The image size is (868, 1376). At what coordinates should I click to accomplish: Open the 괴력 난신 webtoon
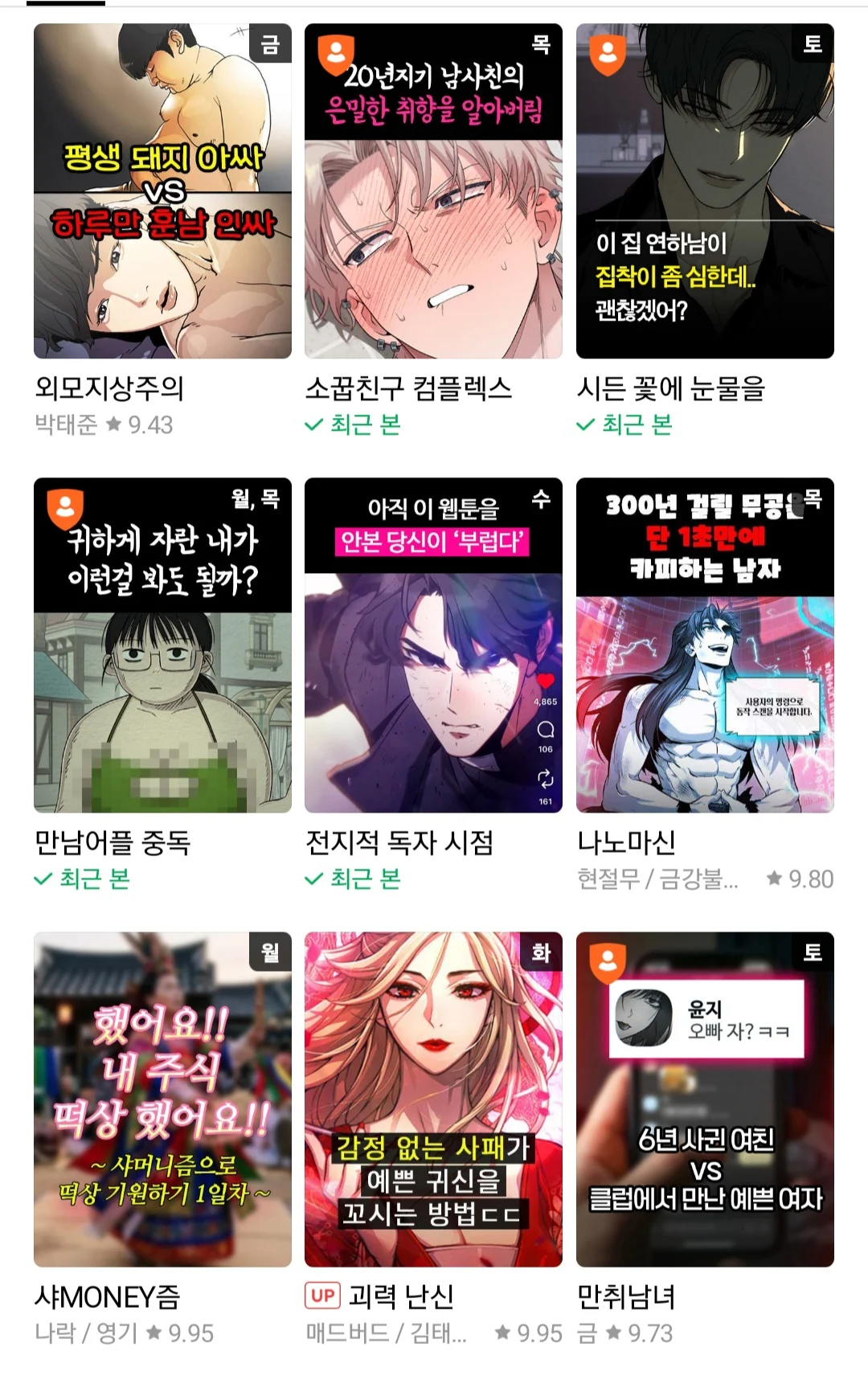click(x=433, y=1100)
